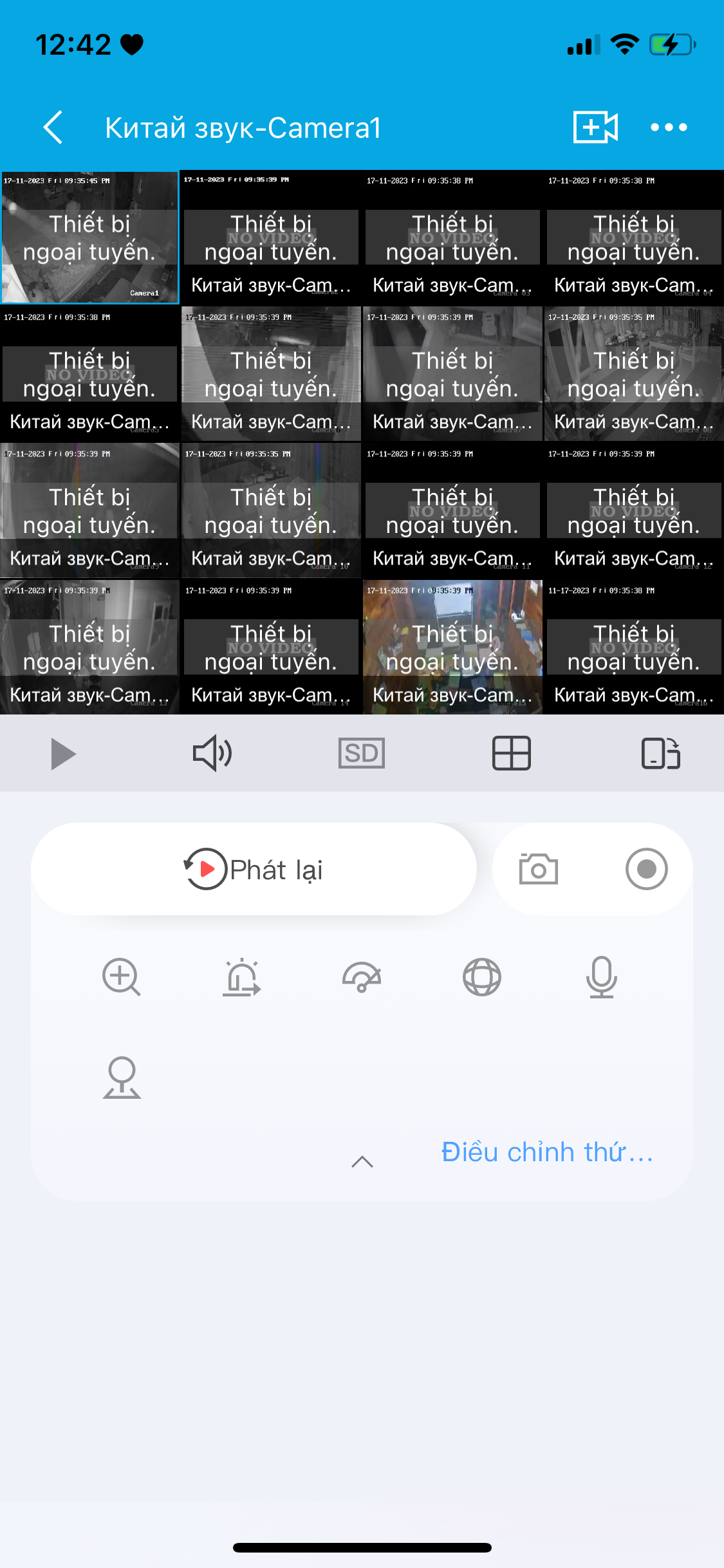Open the speed gauge control
Screen dimensions: 724x1568
tap(362, 977)
